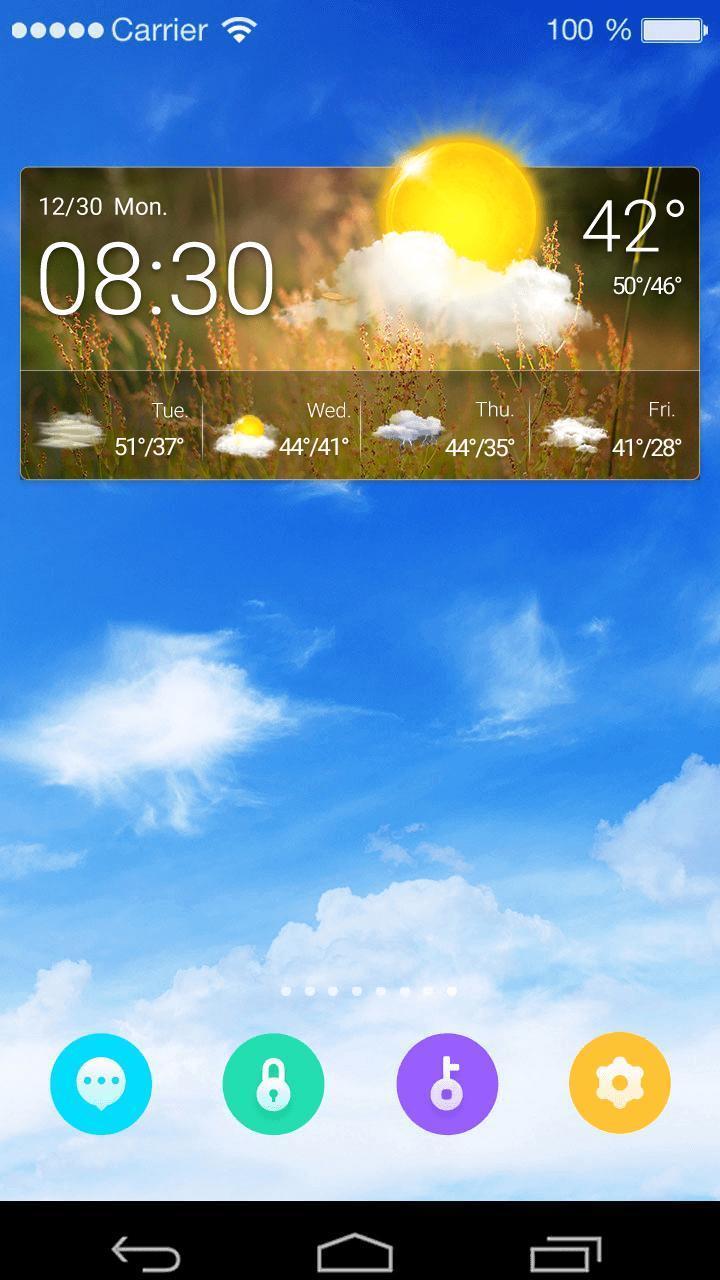Open settings with the yellow gear icon
Image resolution: width=720 pixels, height=1280 pixels.
(619, 1084)
